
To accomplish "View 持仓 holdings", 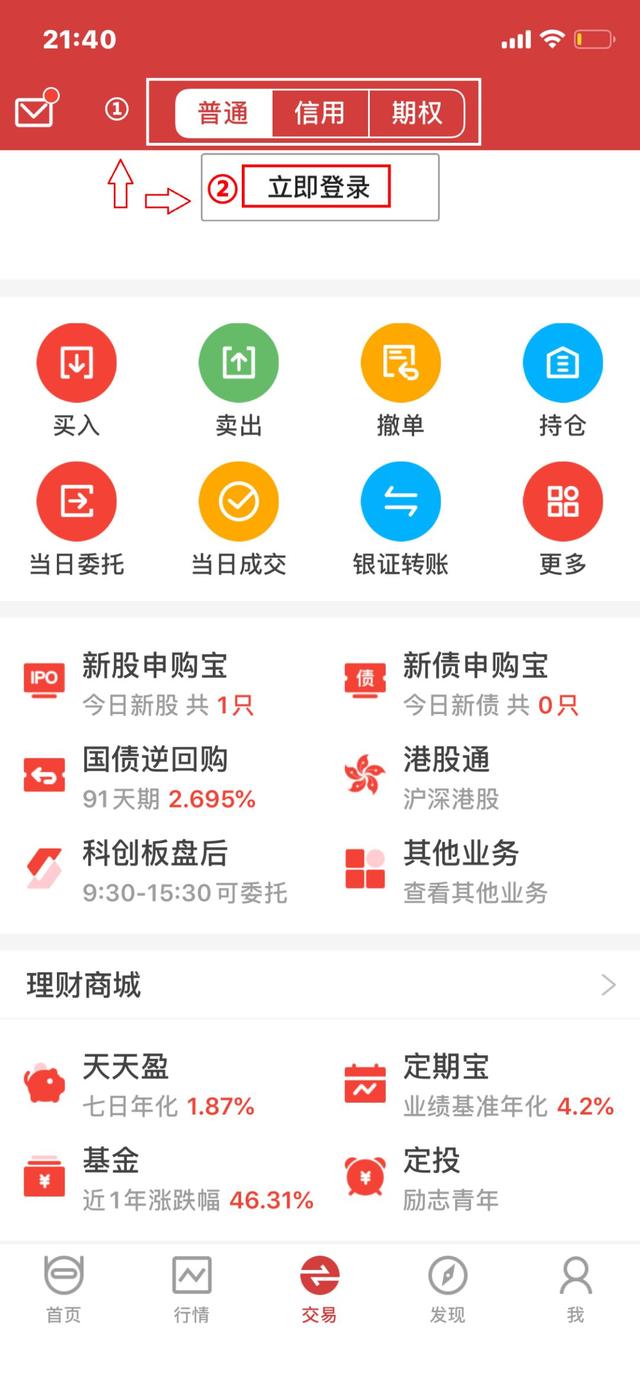I will 562,381.
